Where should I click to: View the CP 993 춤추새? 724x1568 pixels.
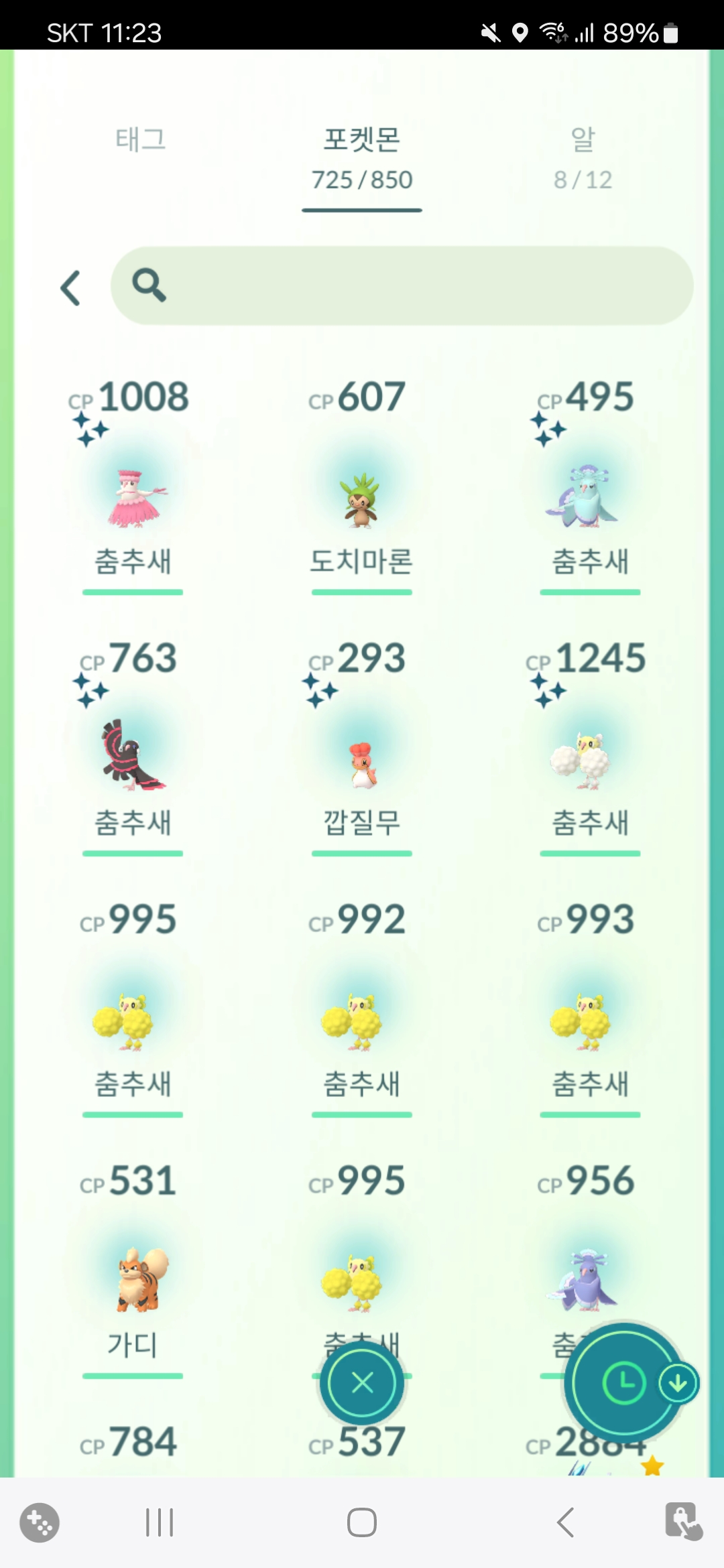(x=590, y=1020)
